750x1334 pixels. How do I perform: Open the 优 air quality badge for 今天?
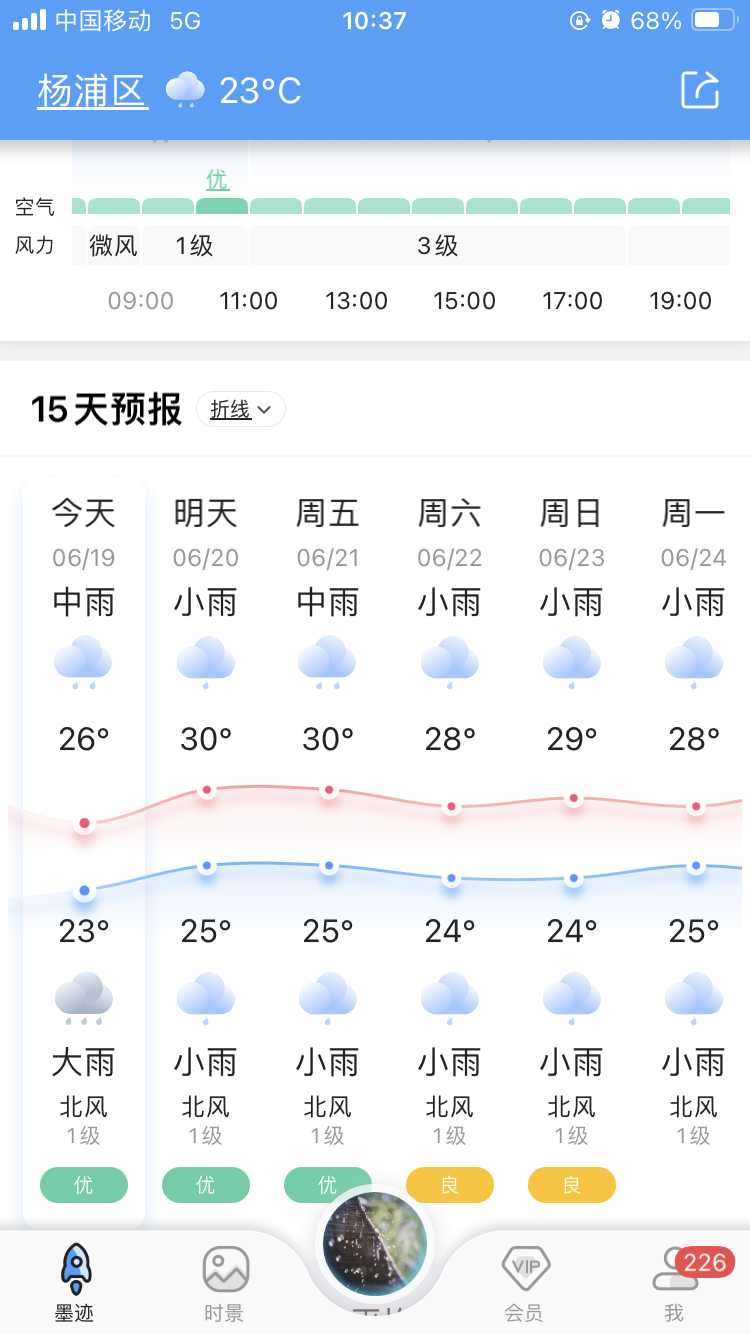(84, 1185)
